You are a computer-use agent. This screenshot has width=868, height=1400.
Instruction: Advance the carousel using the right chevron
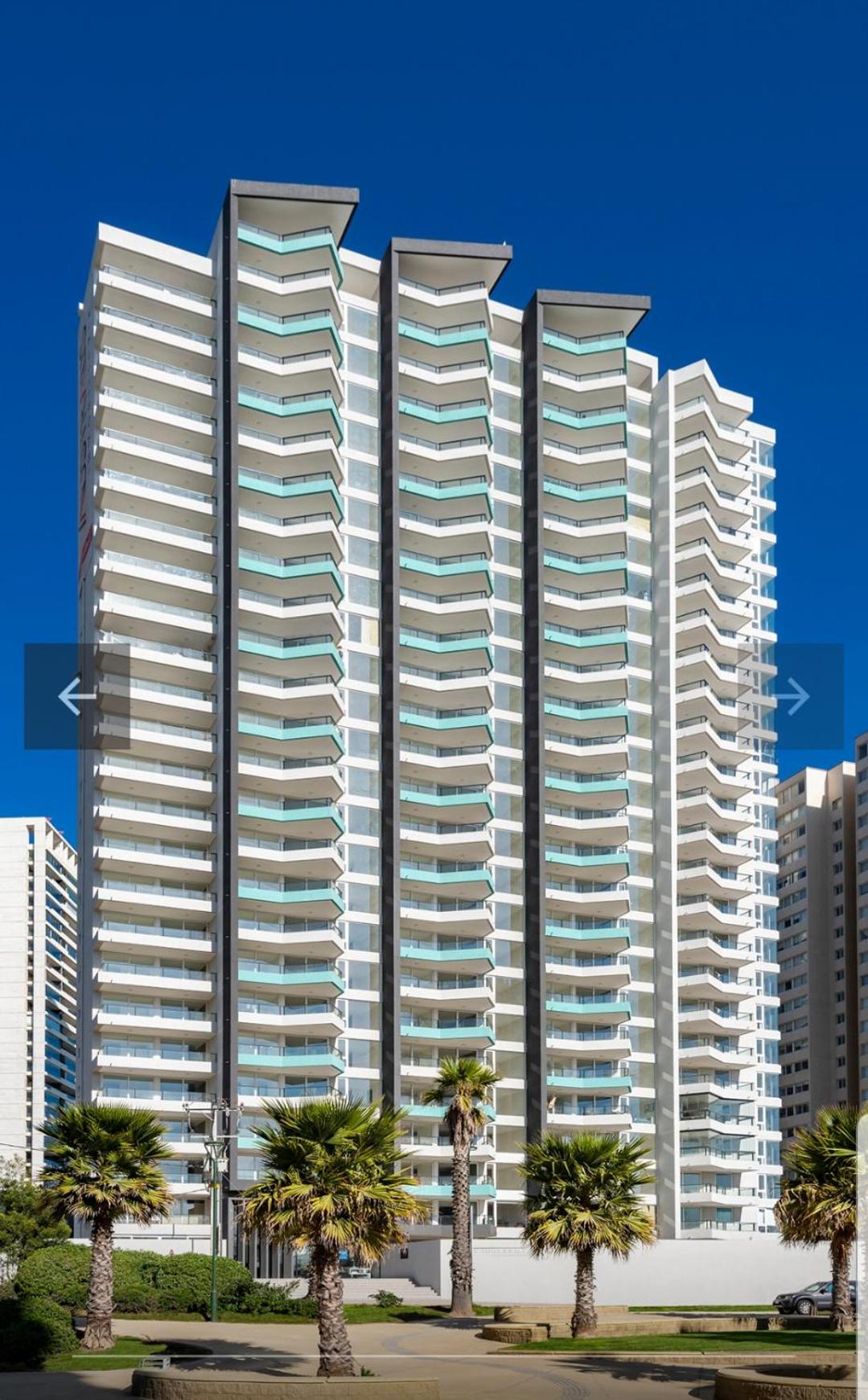click(792, 698)
